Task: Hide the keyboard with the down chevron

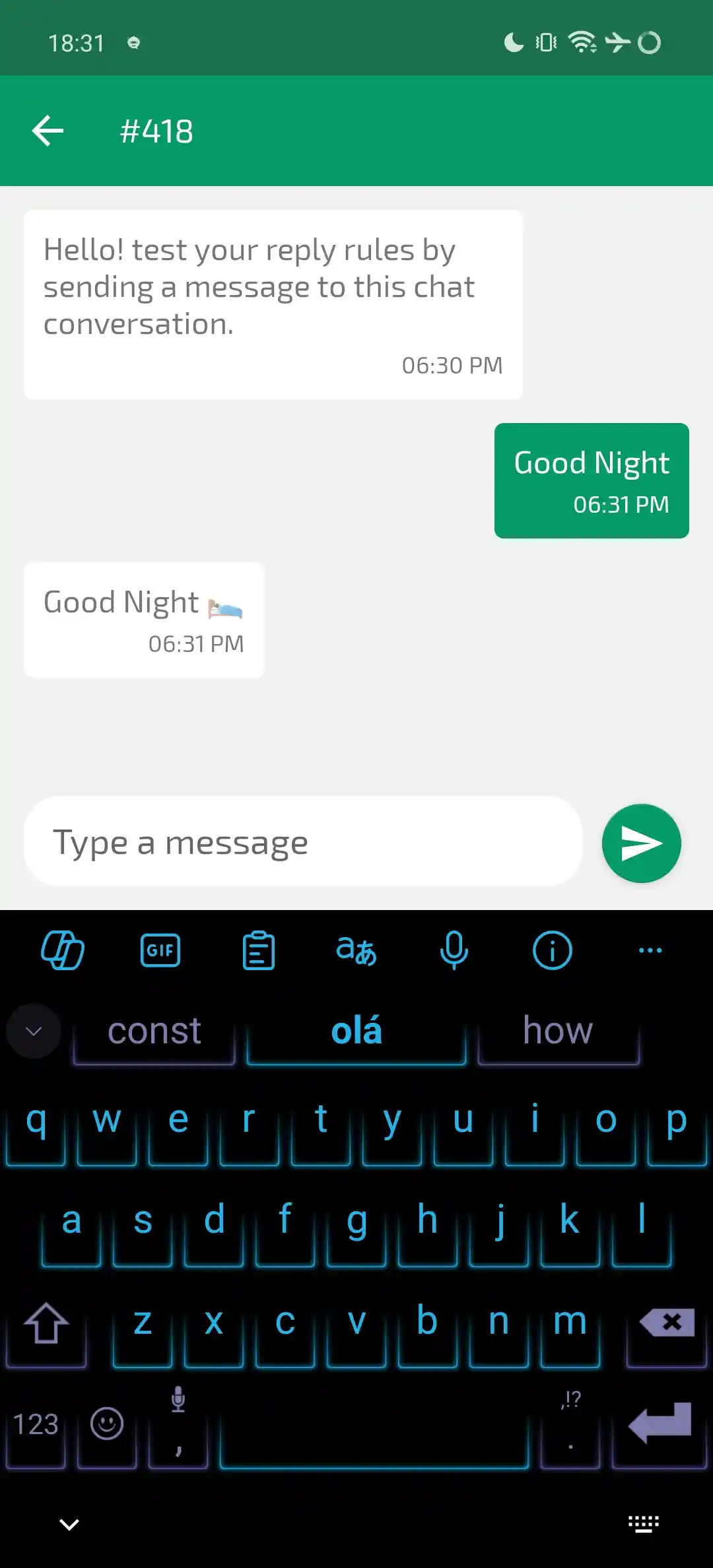Action: (69, 1524)
